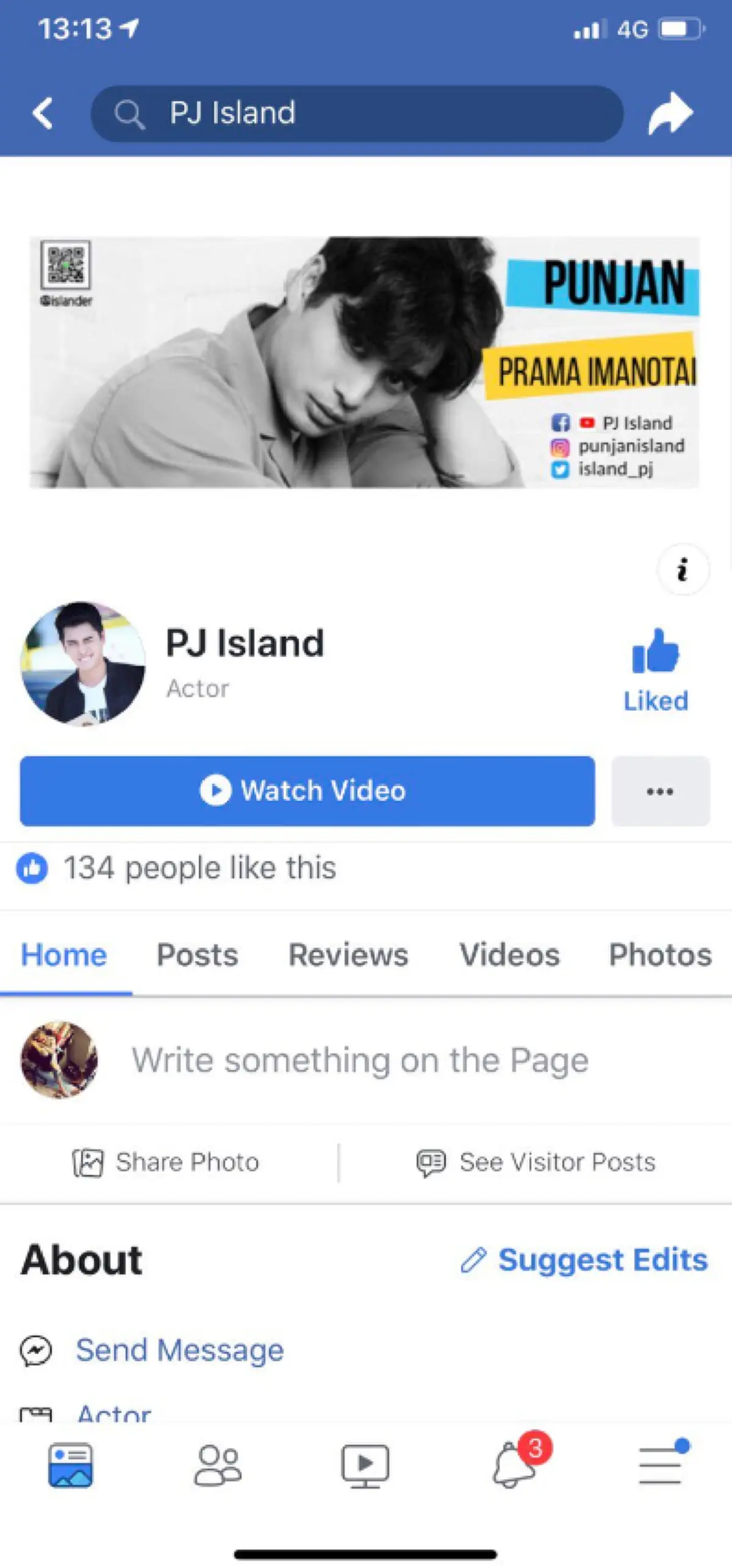Viewport: 732px width, 1568px height.
Task: Switch to the Videos tab
Action: (509, 955)
